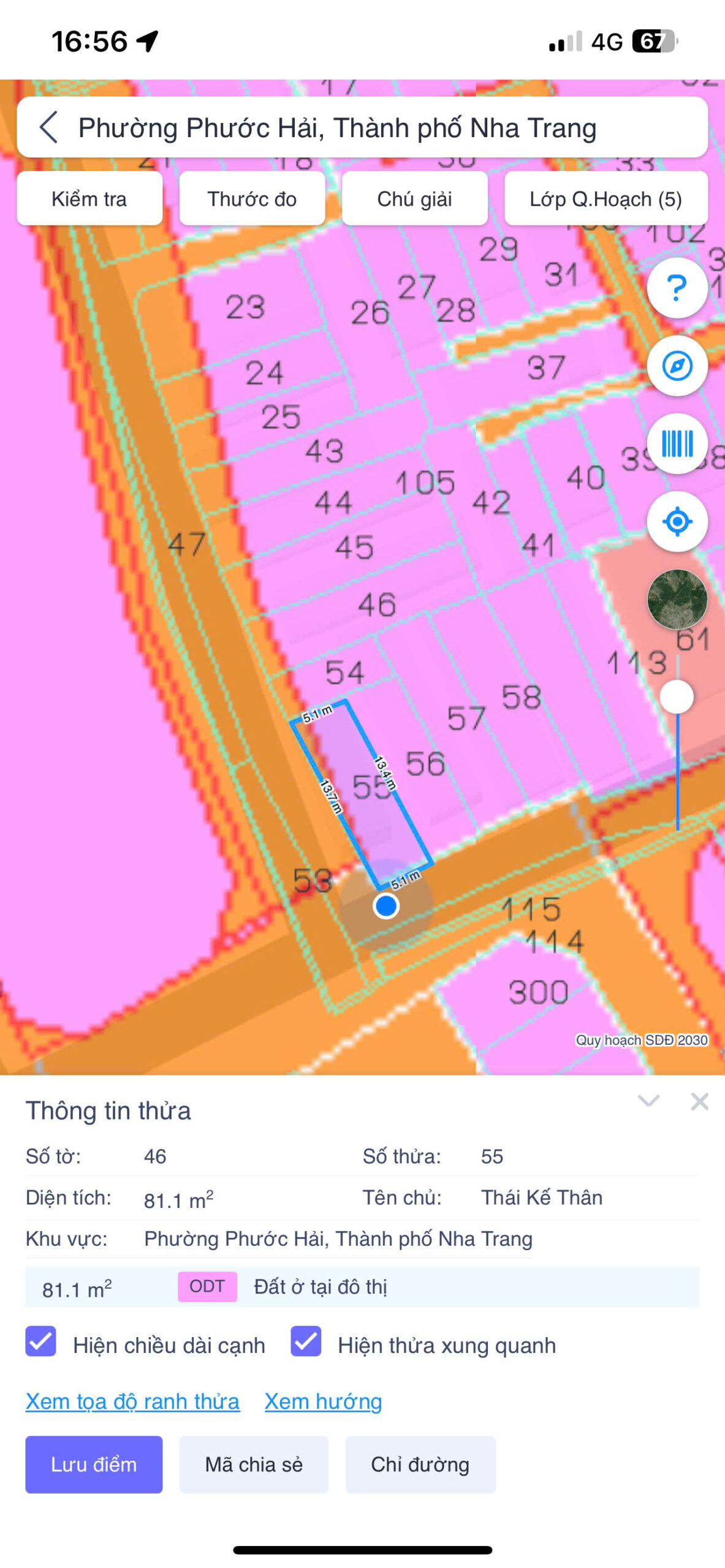Open the question mark help button

pos(677,288)
